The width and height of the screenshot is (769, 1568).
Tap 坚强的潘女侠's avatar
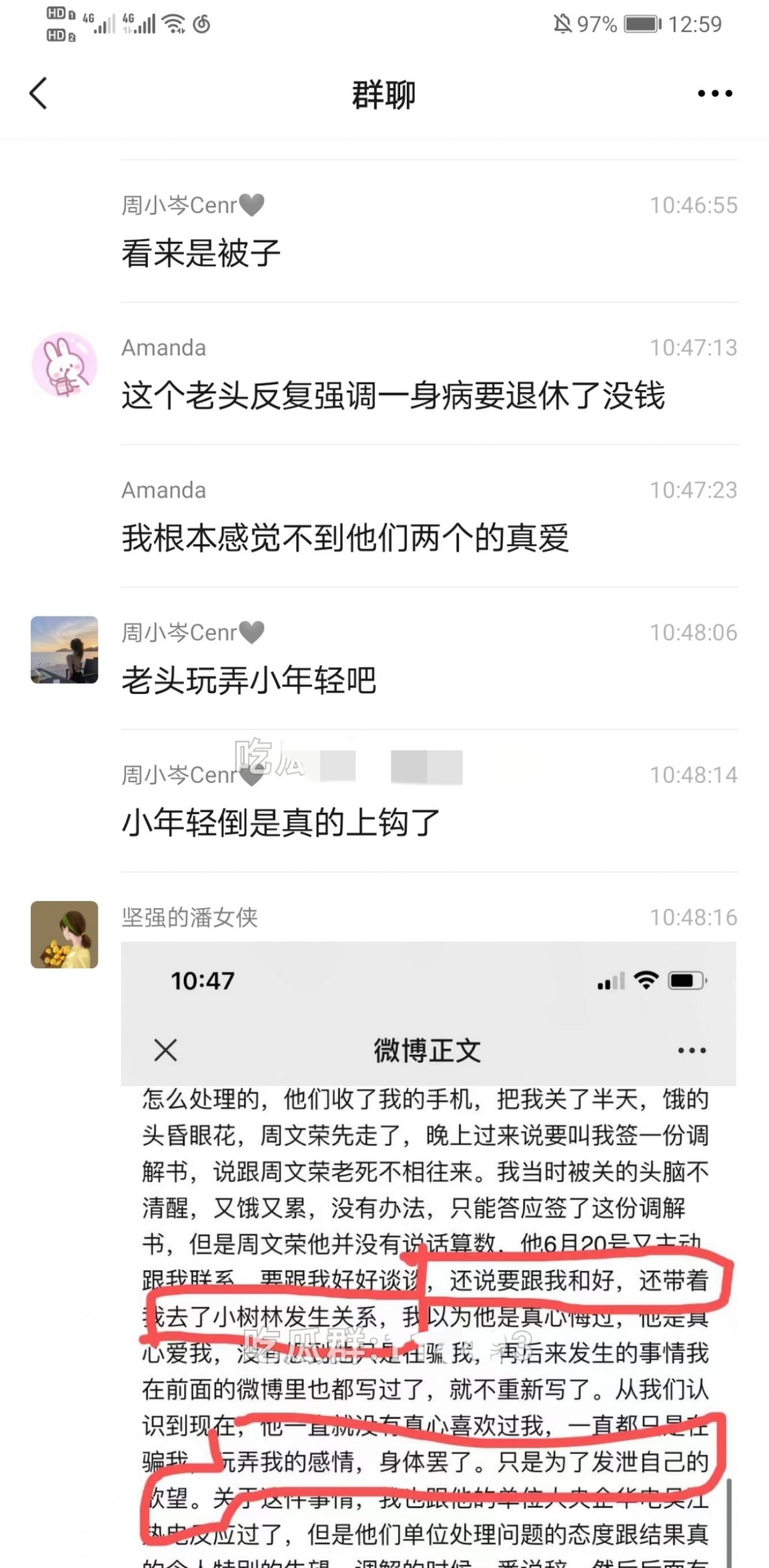(x=64, y=935)
